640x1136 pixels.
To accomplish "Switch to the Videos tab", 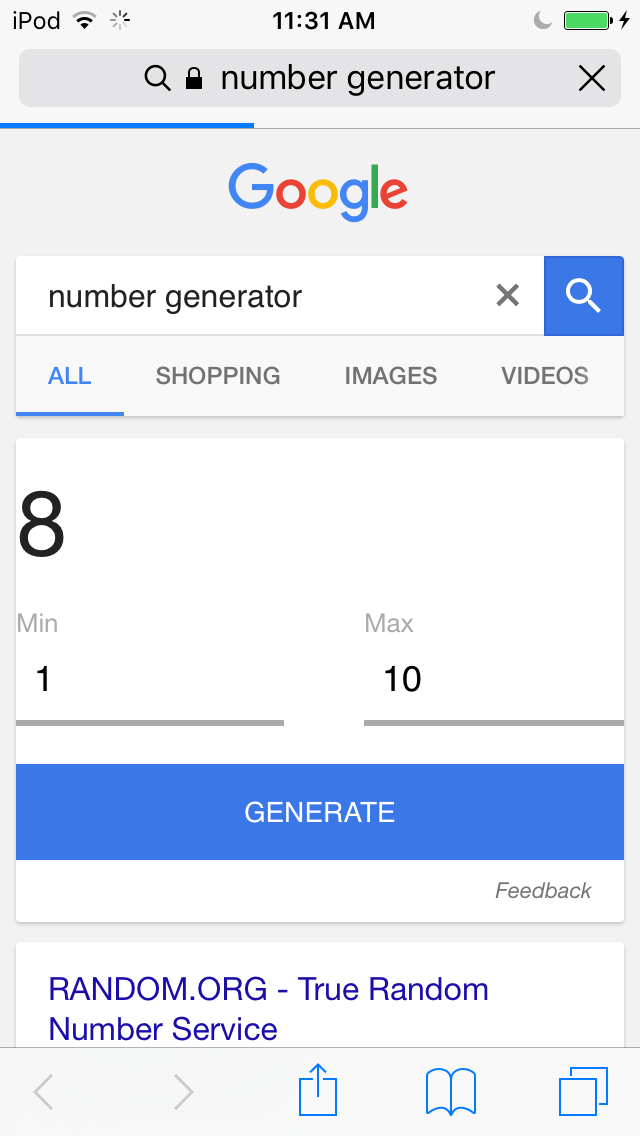I will coord(545,376).
